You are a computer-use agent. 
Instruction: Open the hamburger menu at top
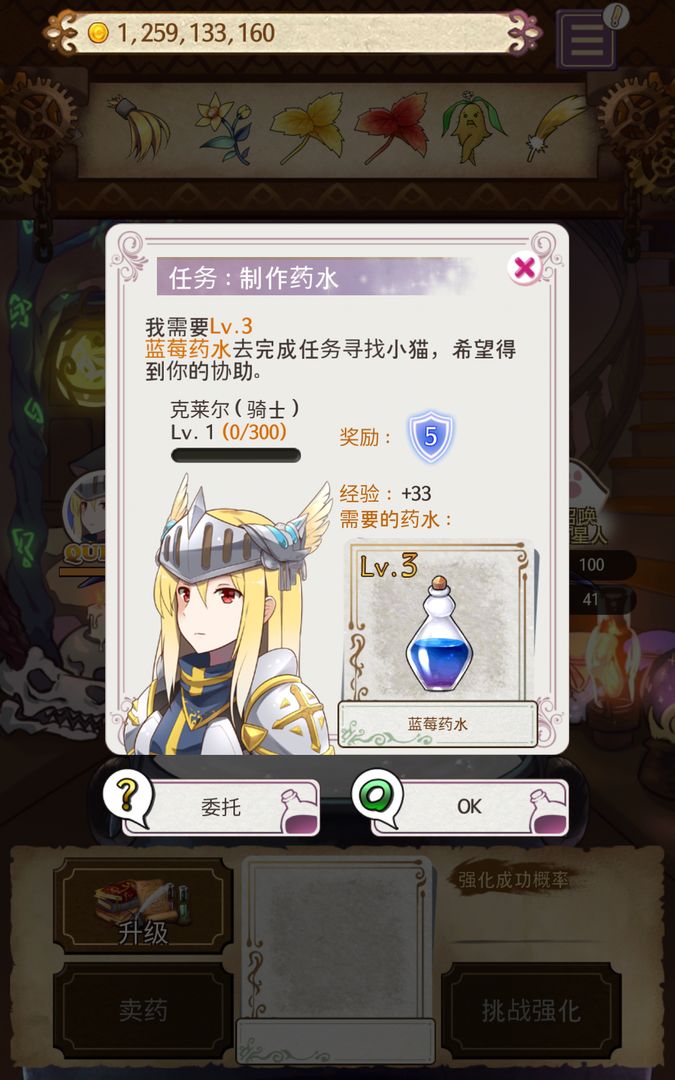tap(587, 40)
